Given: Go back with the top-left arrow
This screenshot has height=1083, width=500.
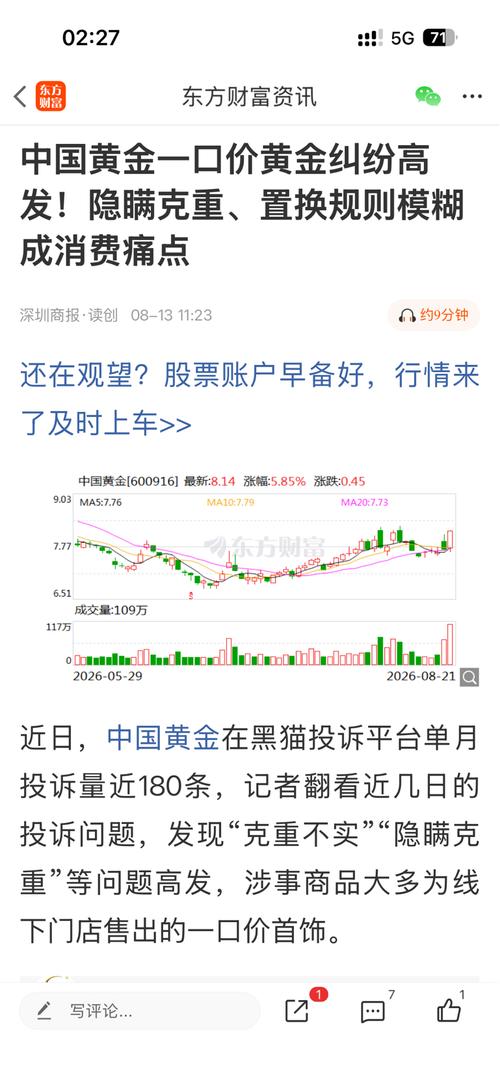Looking at the screenshot, I should coord(19,97).
